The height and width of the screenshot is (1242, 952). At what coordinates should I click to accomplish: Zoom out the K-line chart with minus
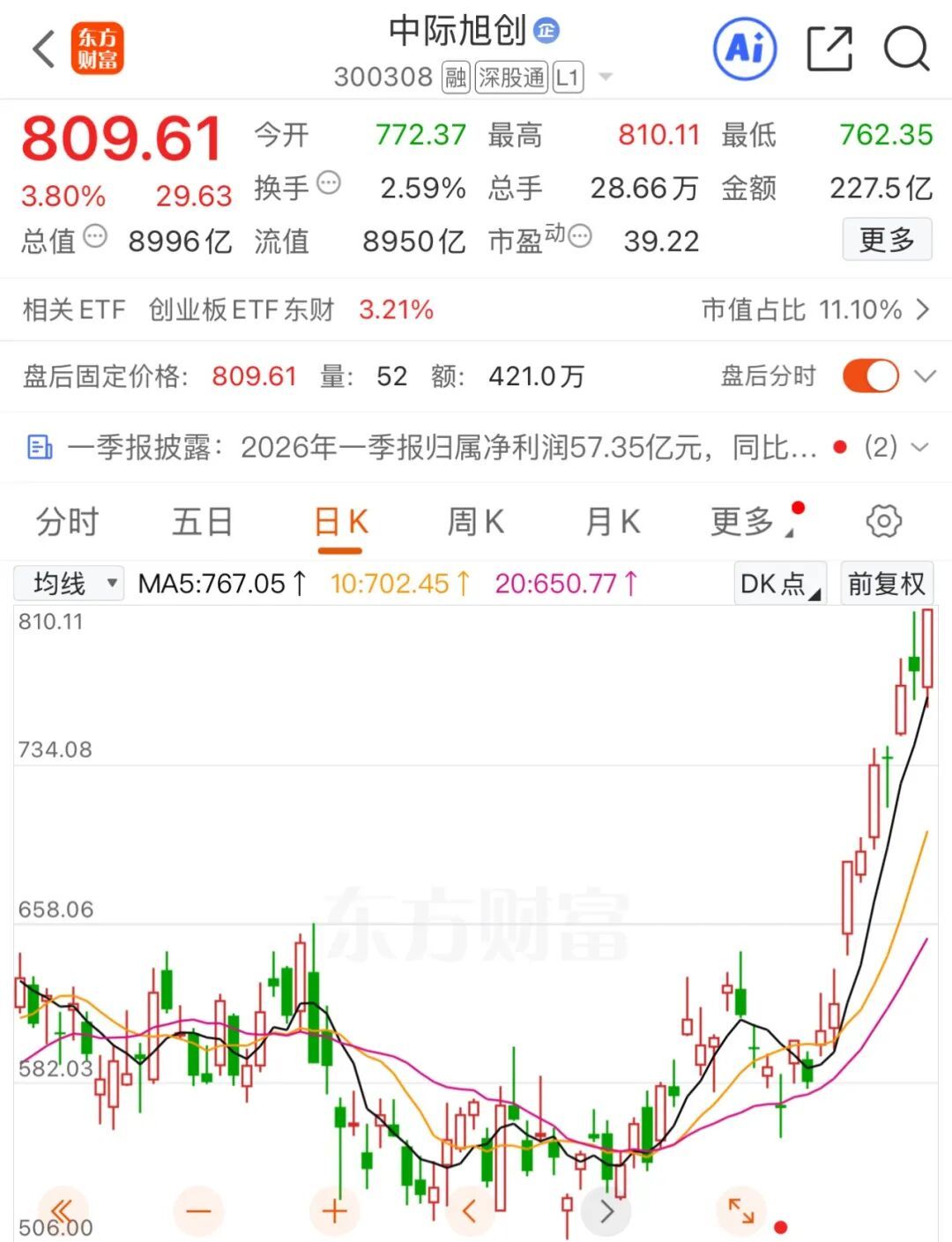coord(198,1211)
